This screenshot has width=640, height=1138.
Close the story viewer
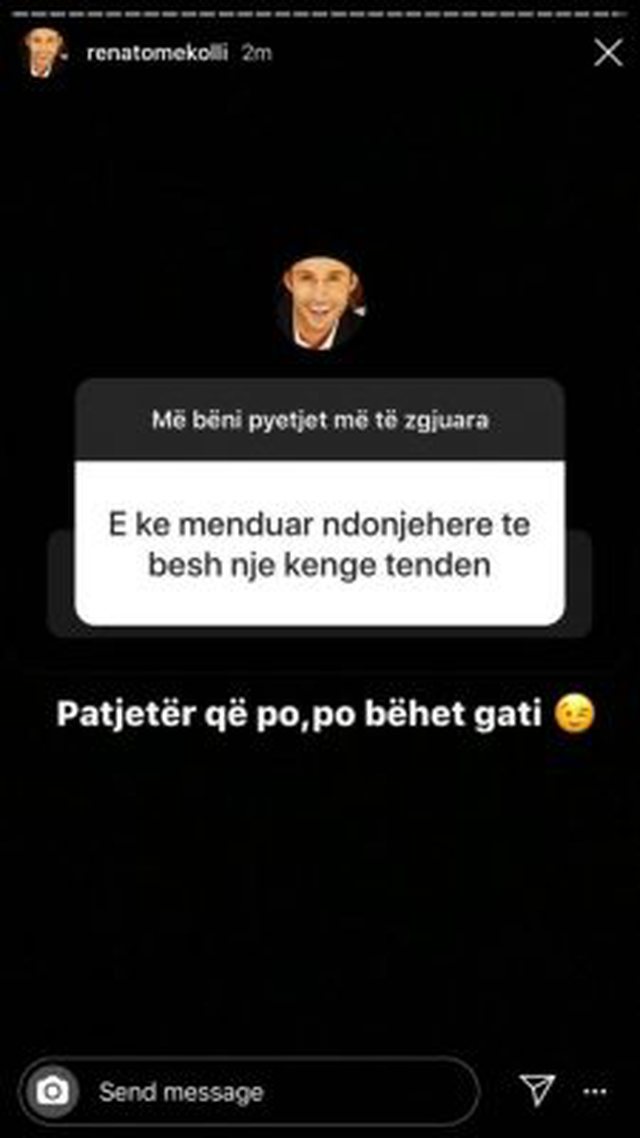pyautogui.click(x=607, y=53)
